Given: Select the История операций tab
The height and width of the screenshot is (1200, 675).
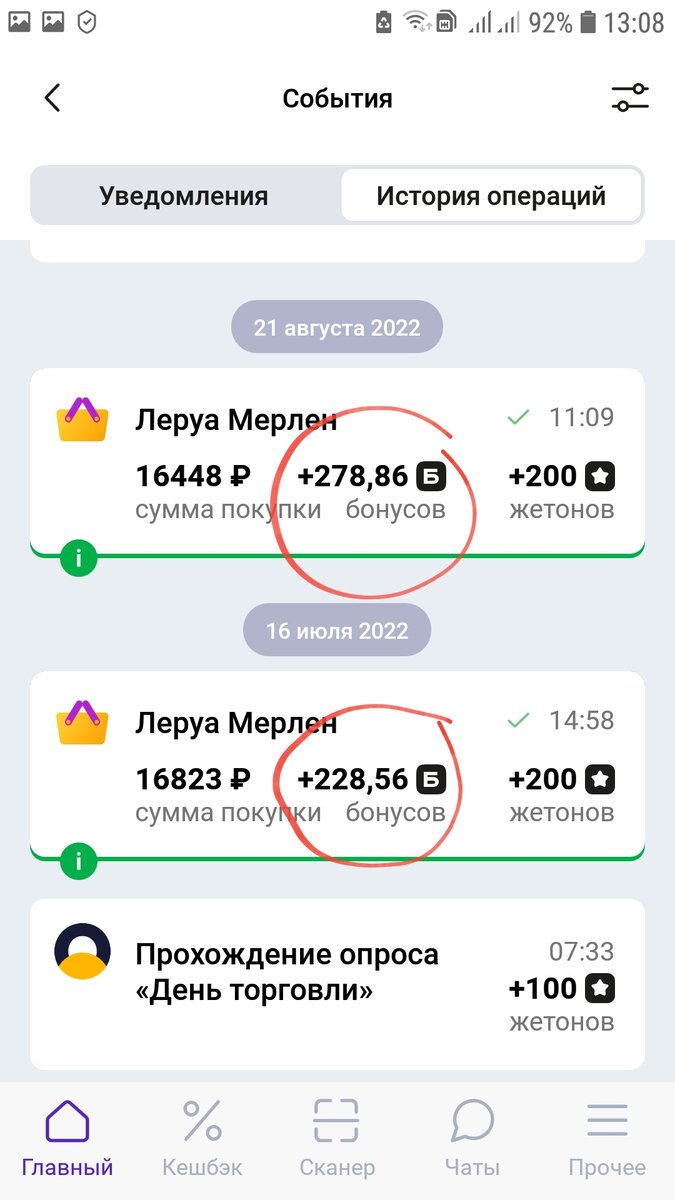Looking at the screenshot, I should point(491,195).
